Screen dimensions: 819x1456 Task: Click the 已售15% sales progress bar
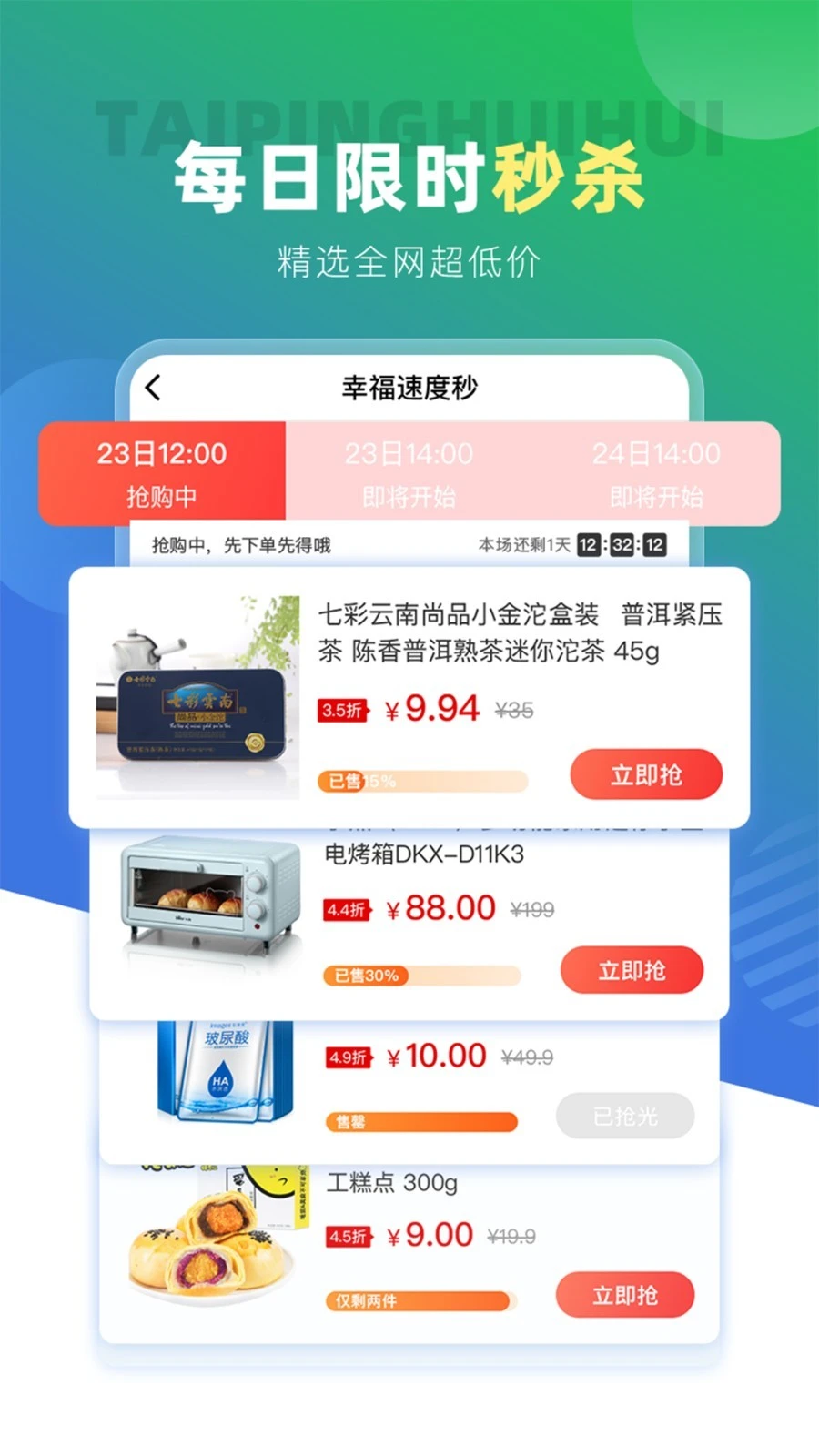(x=423, y=781)
